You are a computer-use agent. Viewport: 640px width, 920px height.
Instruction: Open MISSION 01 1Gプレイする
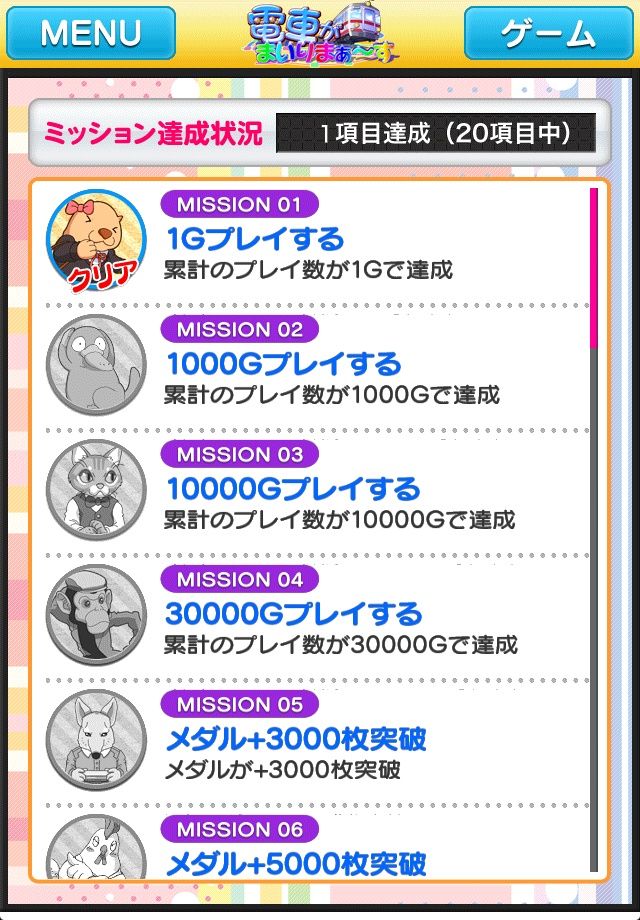[x=315, y=240]
